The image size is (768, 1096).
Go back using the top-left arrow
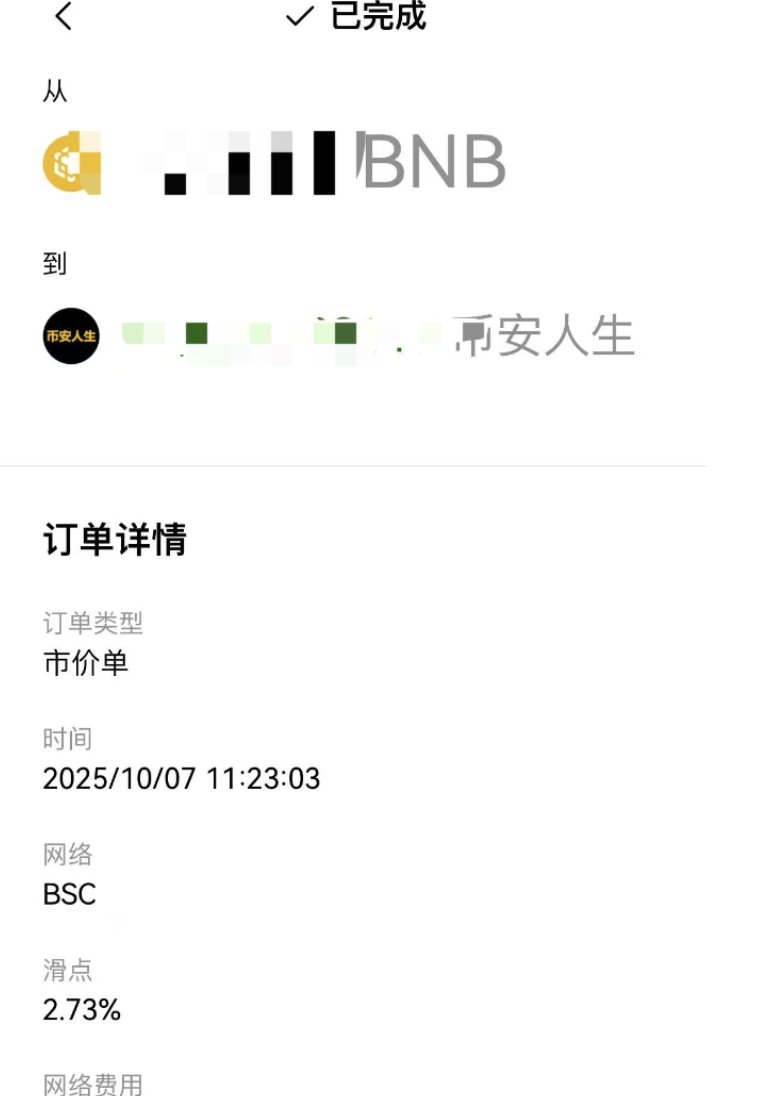pos(63,16)
